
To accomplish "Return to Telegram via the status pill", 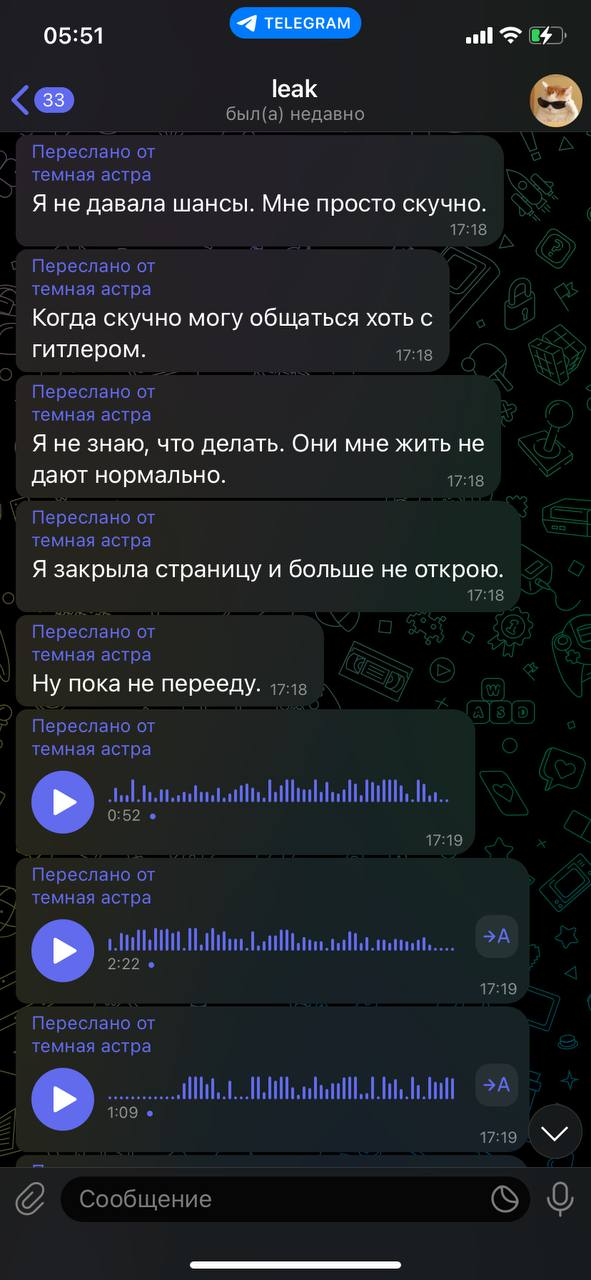I will click(x=295, y=23).
